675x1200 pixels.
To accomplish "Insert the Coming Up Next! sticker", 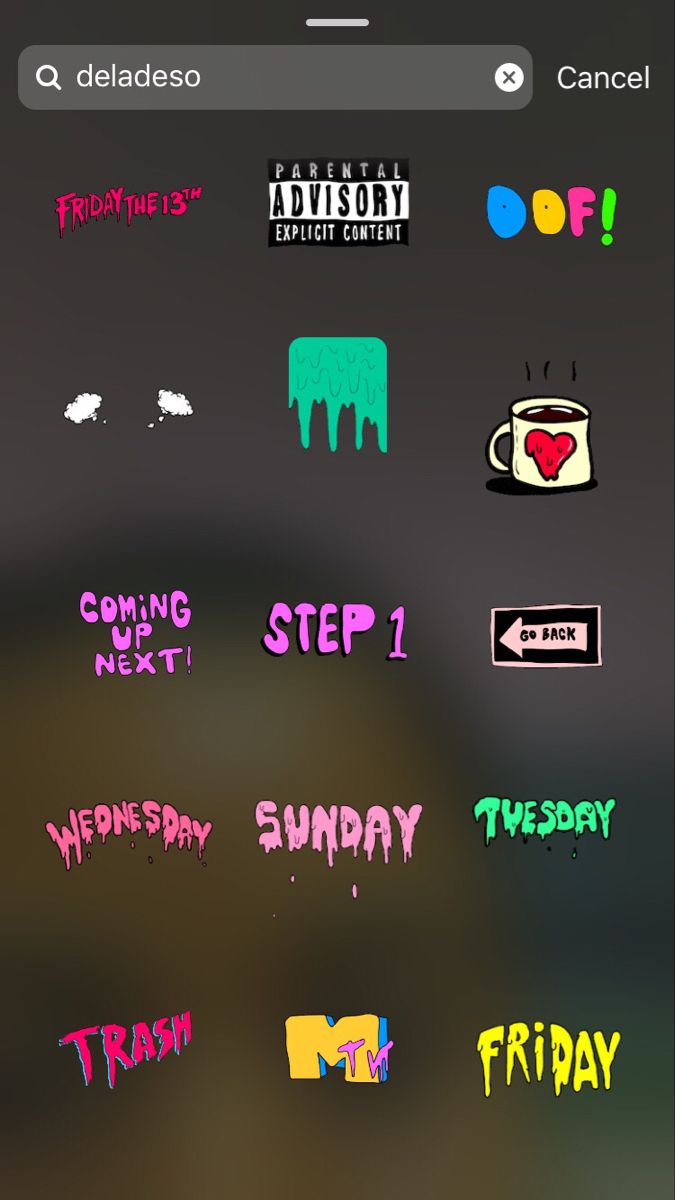I will 135,632.
